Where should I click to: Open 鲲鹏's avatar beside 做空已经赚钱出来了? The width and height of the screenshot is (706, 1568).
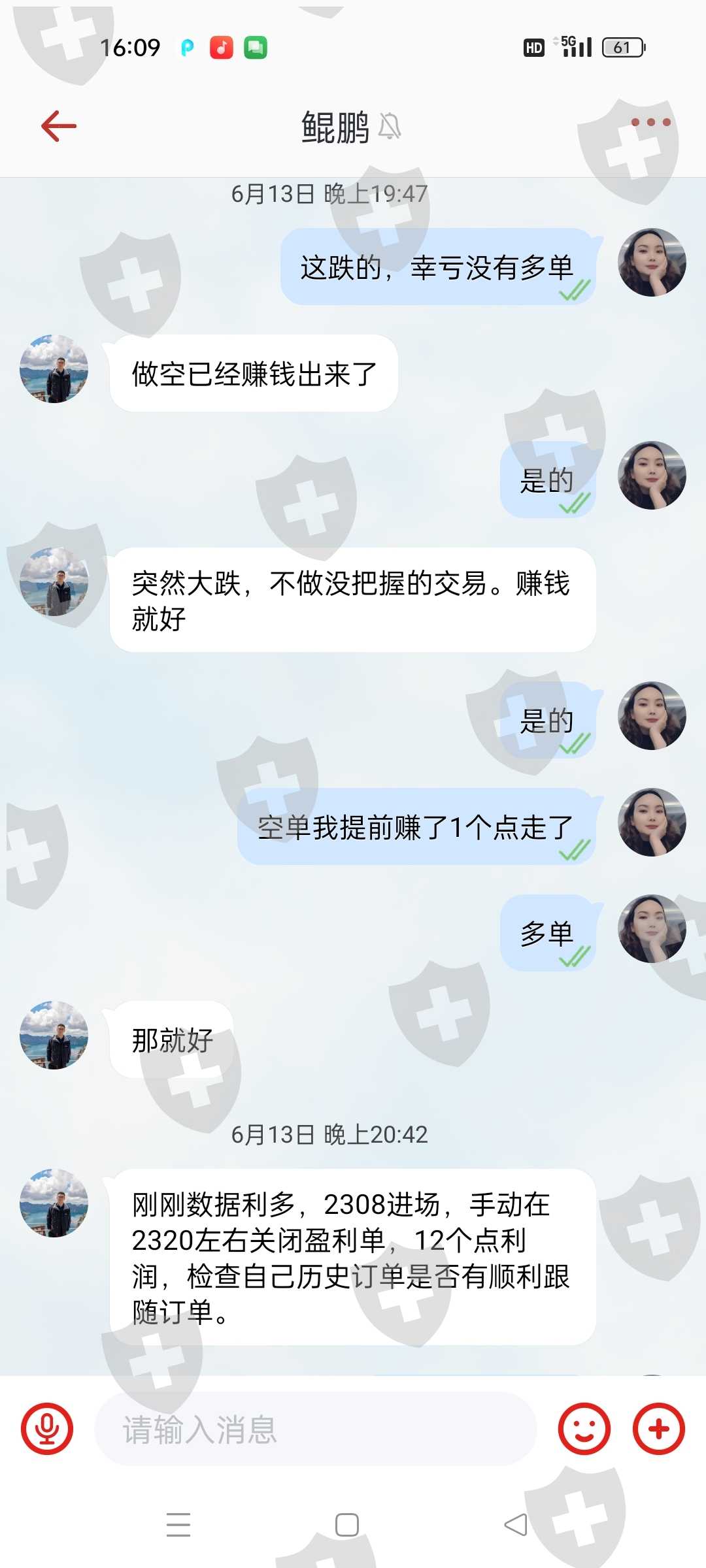(x=54, y=368)
